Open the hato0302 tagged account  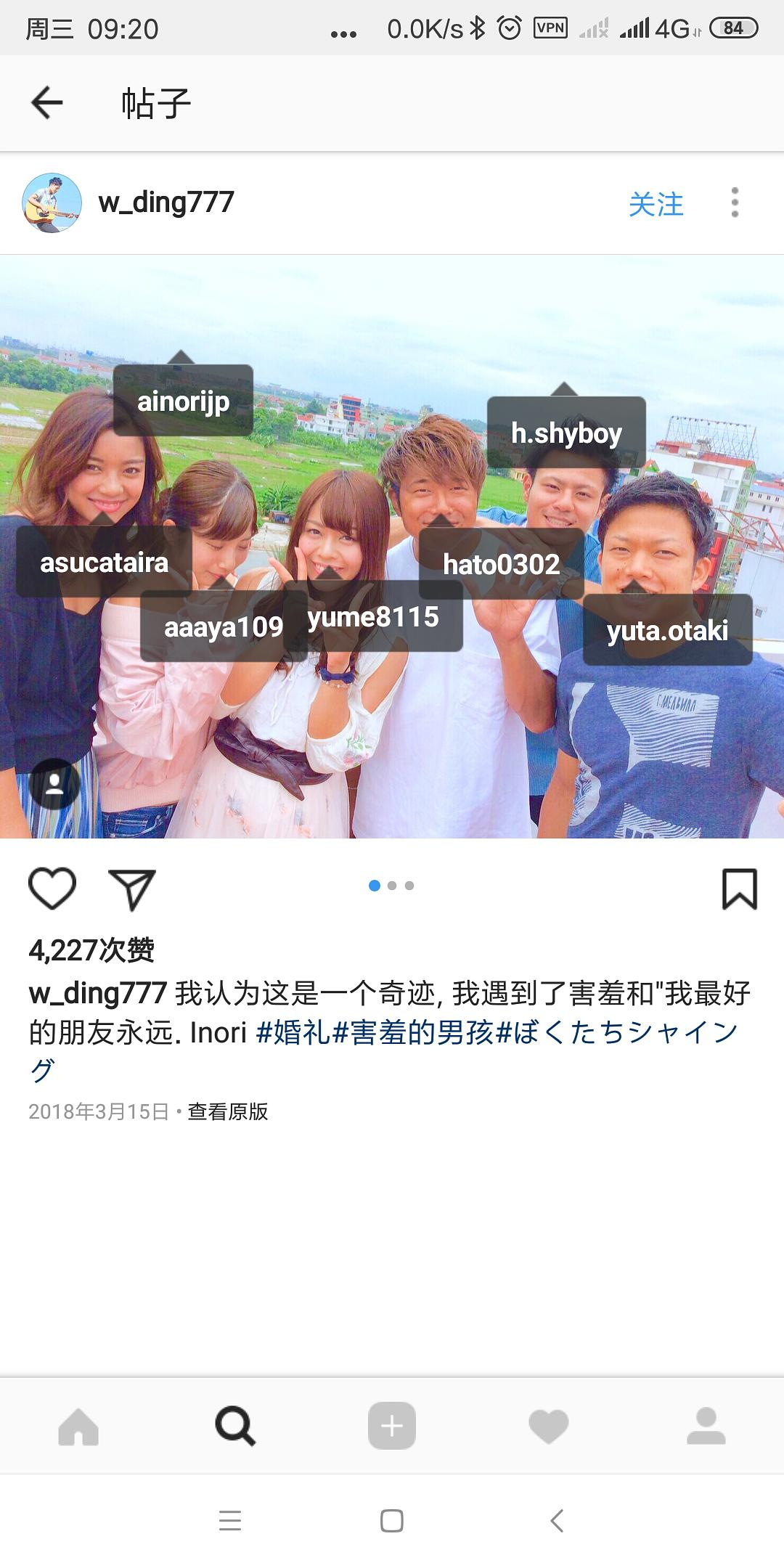502,564
